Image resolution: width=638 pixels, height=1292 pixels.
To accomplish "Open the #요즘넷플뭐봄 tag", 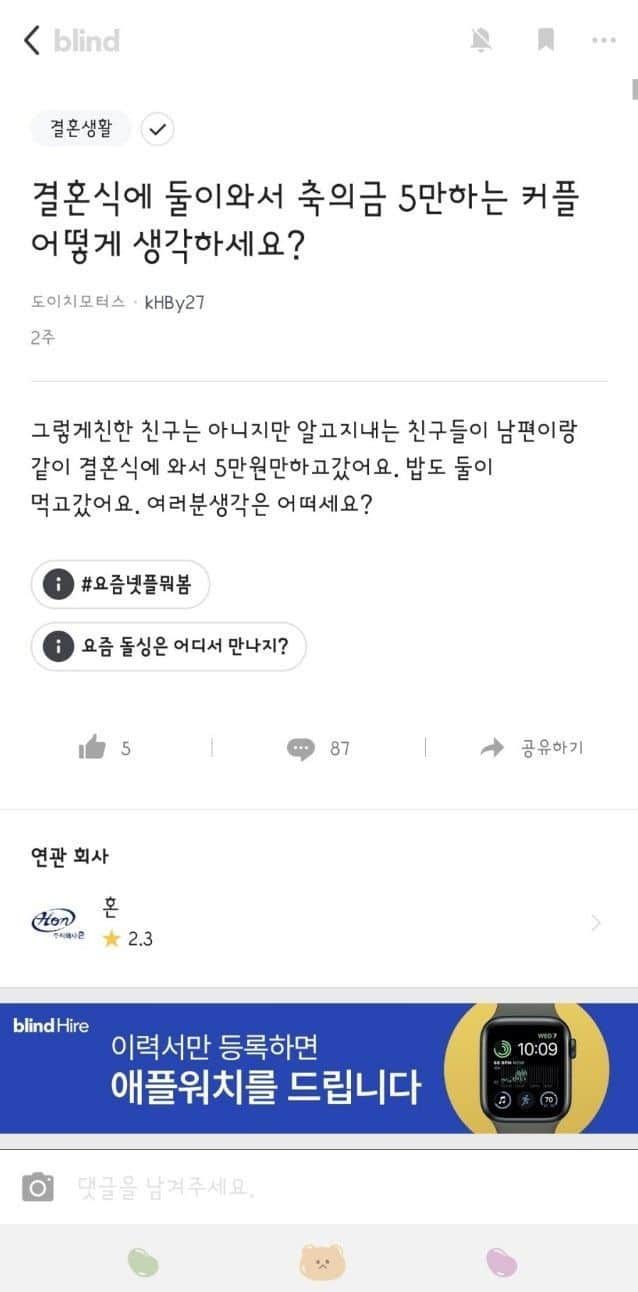I will [x=121, y=585].
